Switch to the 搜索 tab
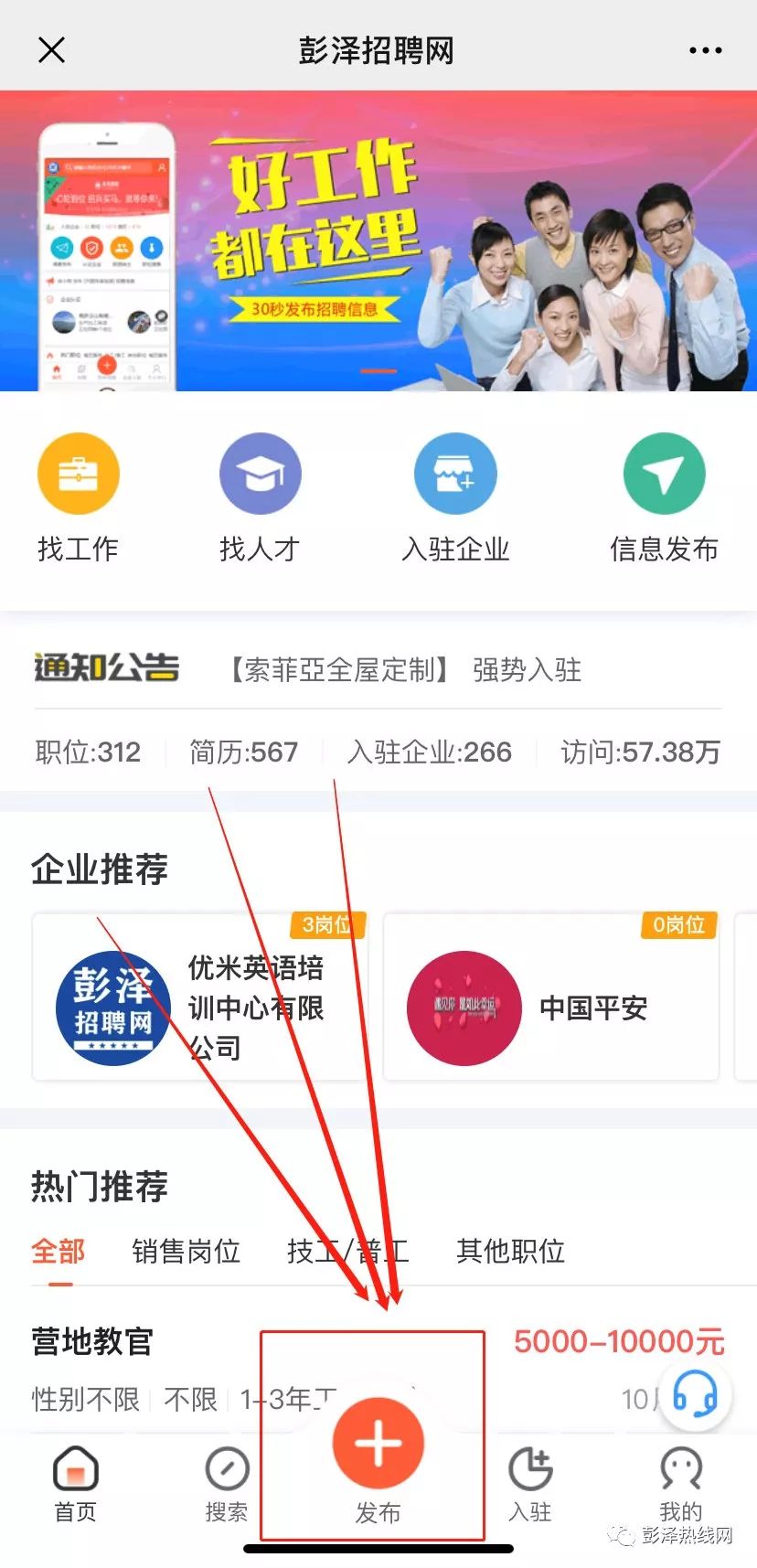This screenshot has width=757, height=1568. pos(227,1486)
